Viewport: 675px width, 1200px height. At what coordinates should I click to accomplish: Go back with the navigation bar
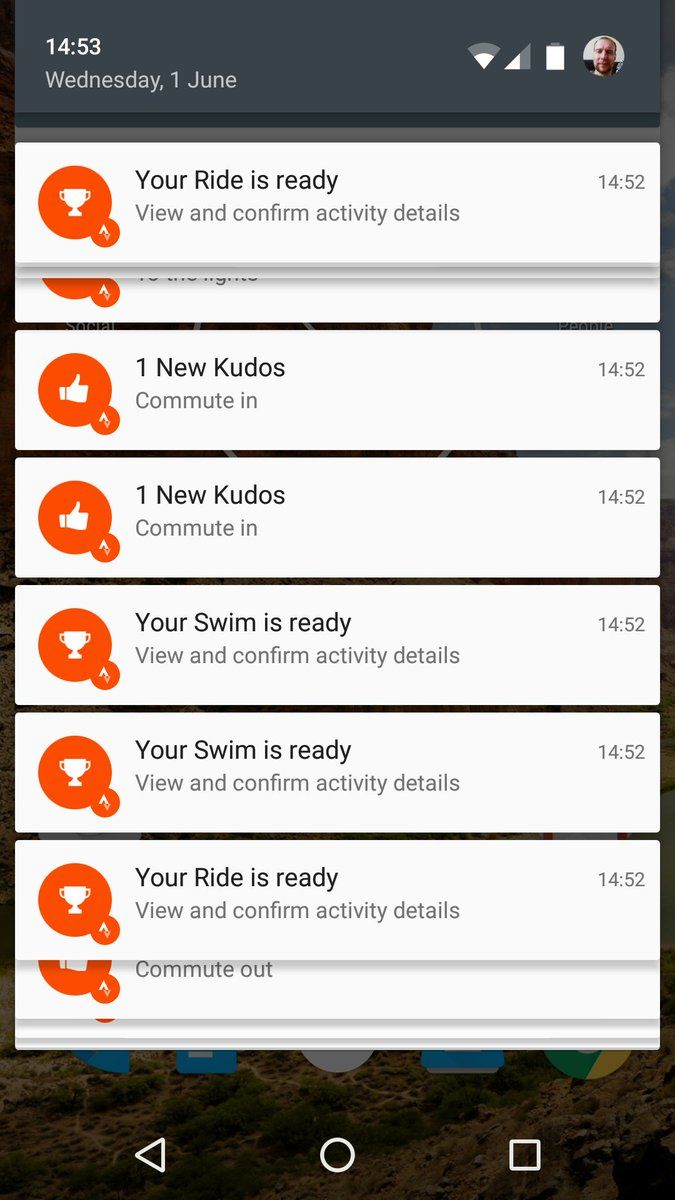(x=150, y=1155)
